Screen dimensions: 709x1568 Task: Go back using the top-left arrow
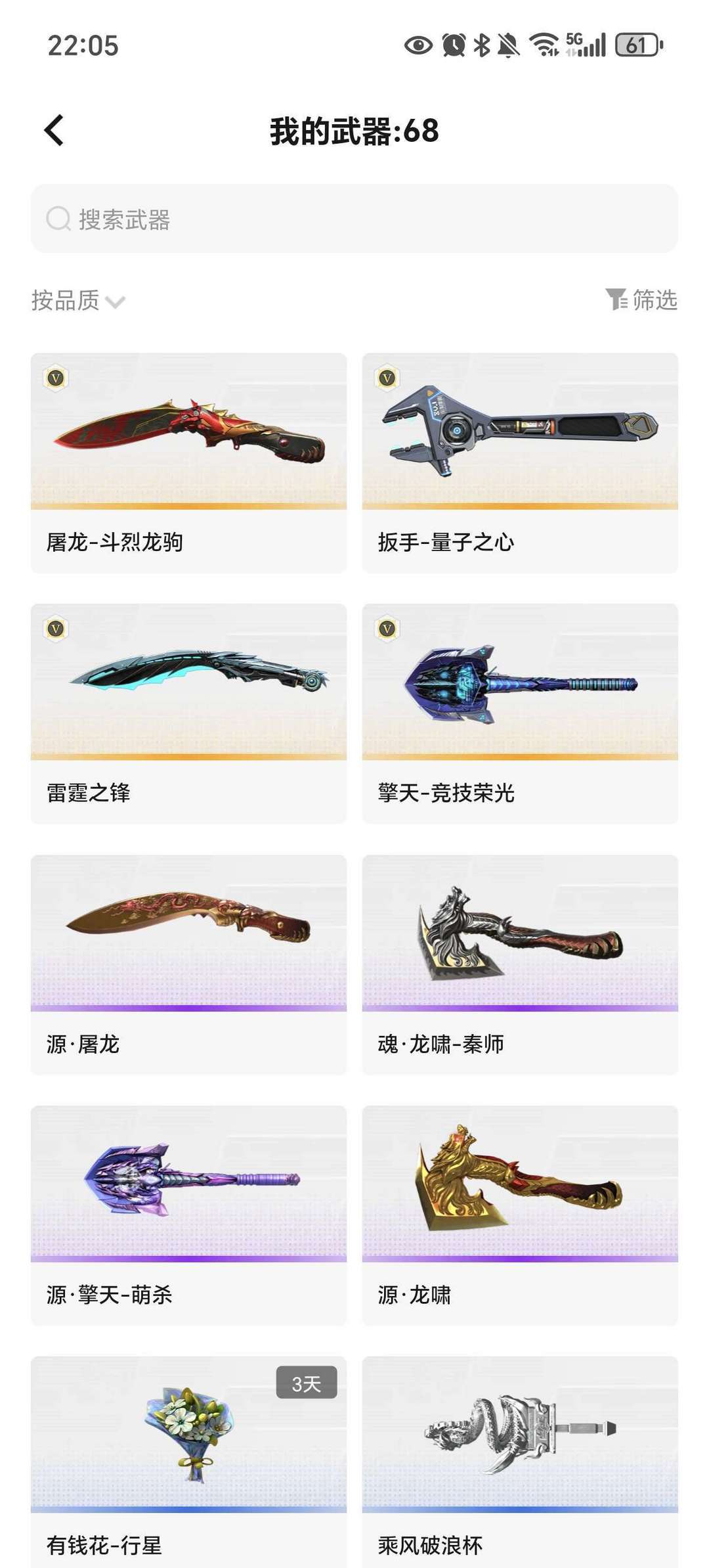click(x=54, y=130)
